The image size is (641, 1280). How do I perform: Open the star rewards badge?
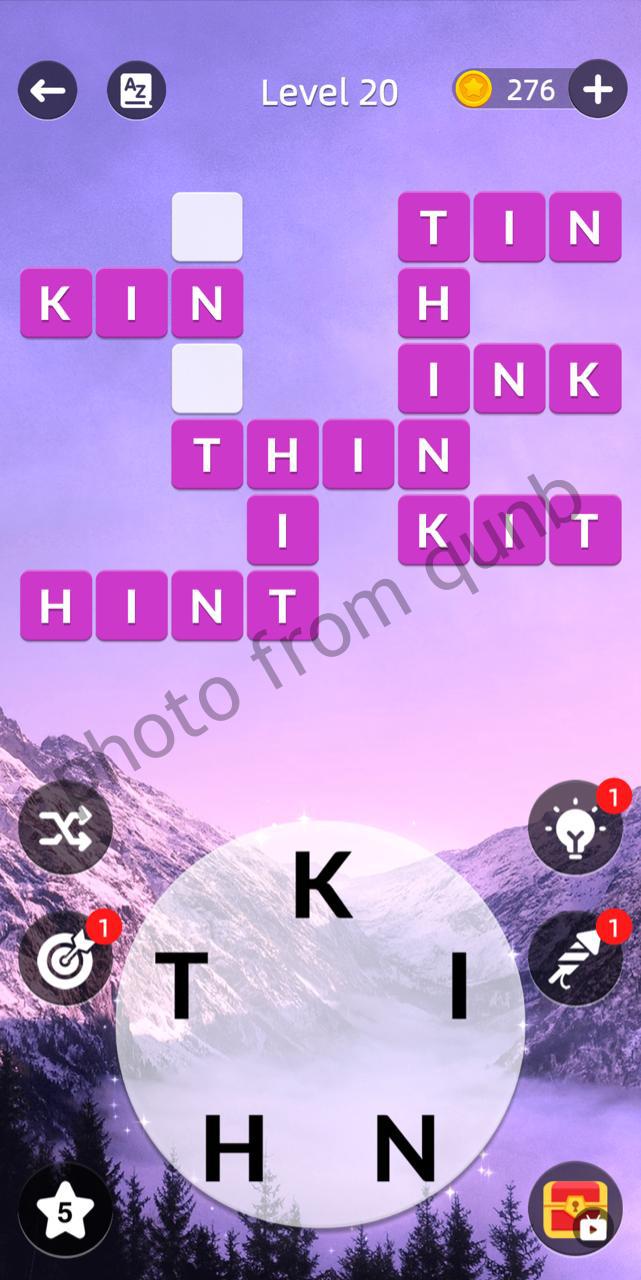coord(65,1213)
